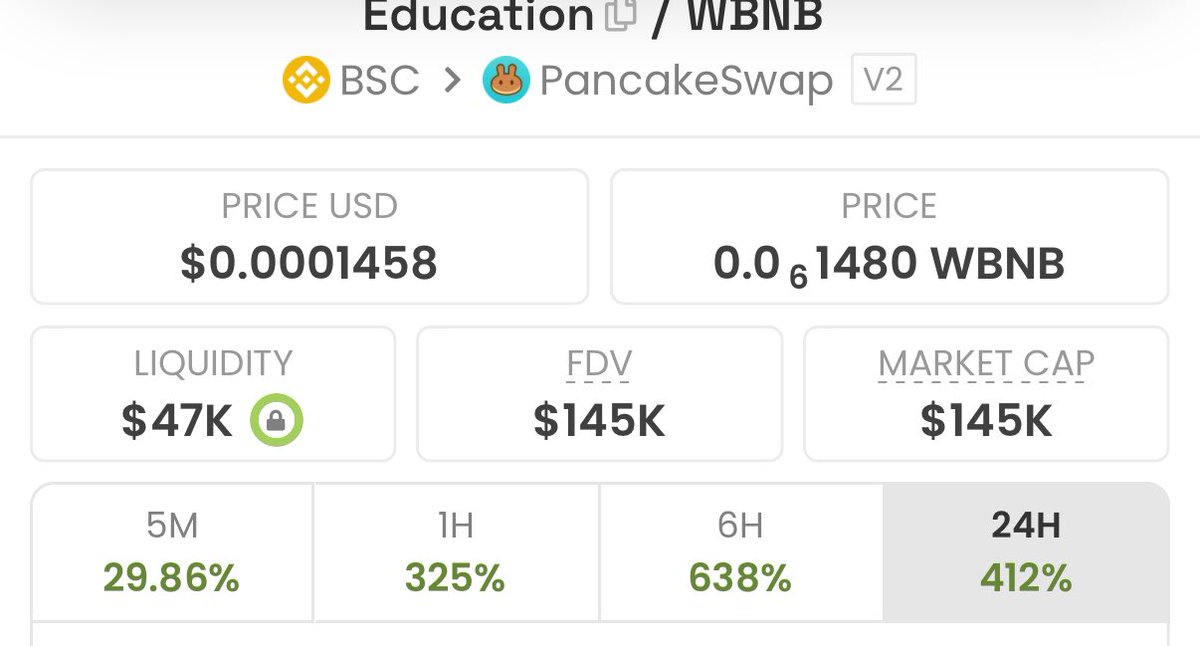Viewport: 1200px width, 646px height.
Task: Open the Market Cap explanation tooltip
Action: pyautogui.click(x=986, y=364)
